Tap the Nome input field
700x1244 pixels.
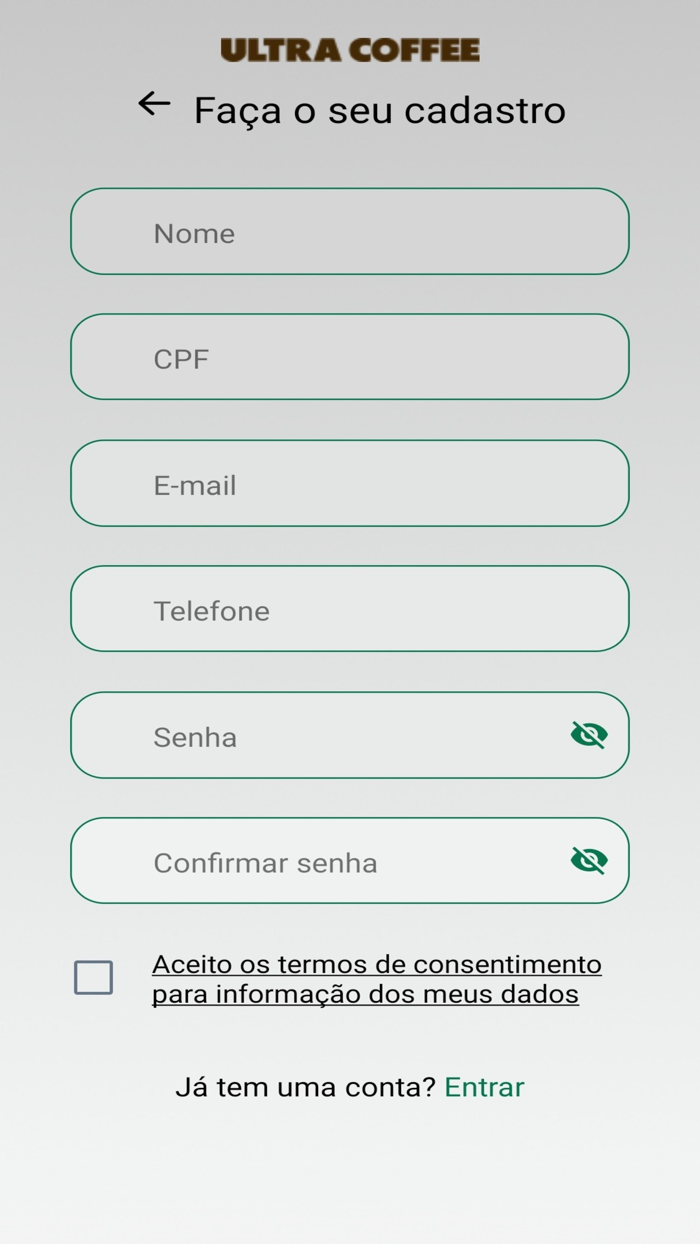(349, 232)
